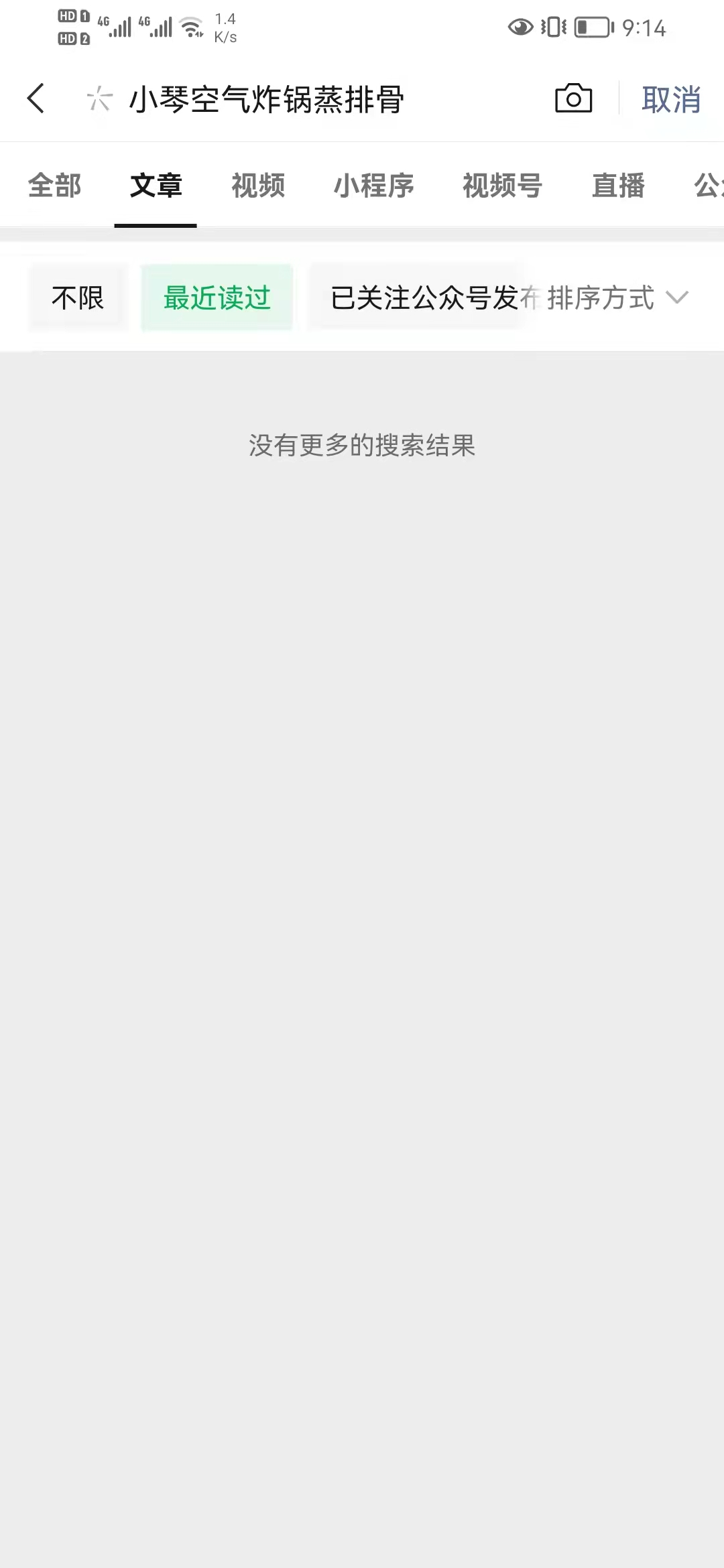The image size is (724, 1568).
Task: Select the 文章 tab
Action: pyautogui.click(x=156, y=186)
